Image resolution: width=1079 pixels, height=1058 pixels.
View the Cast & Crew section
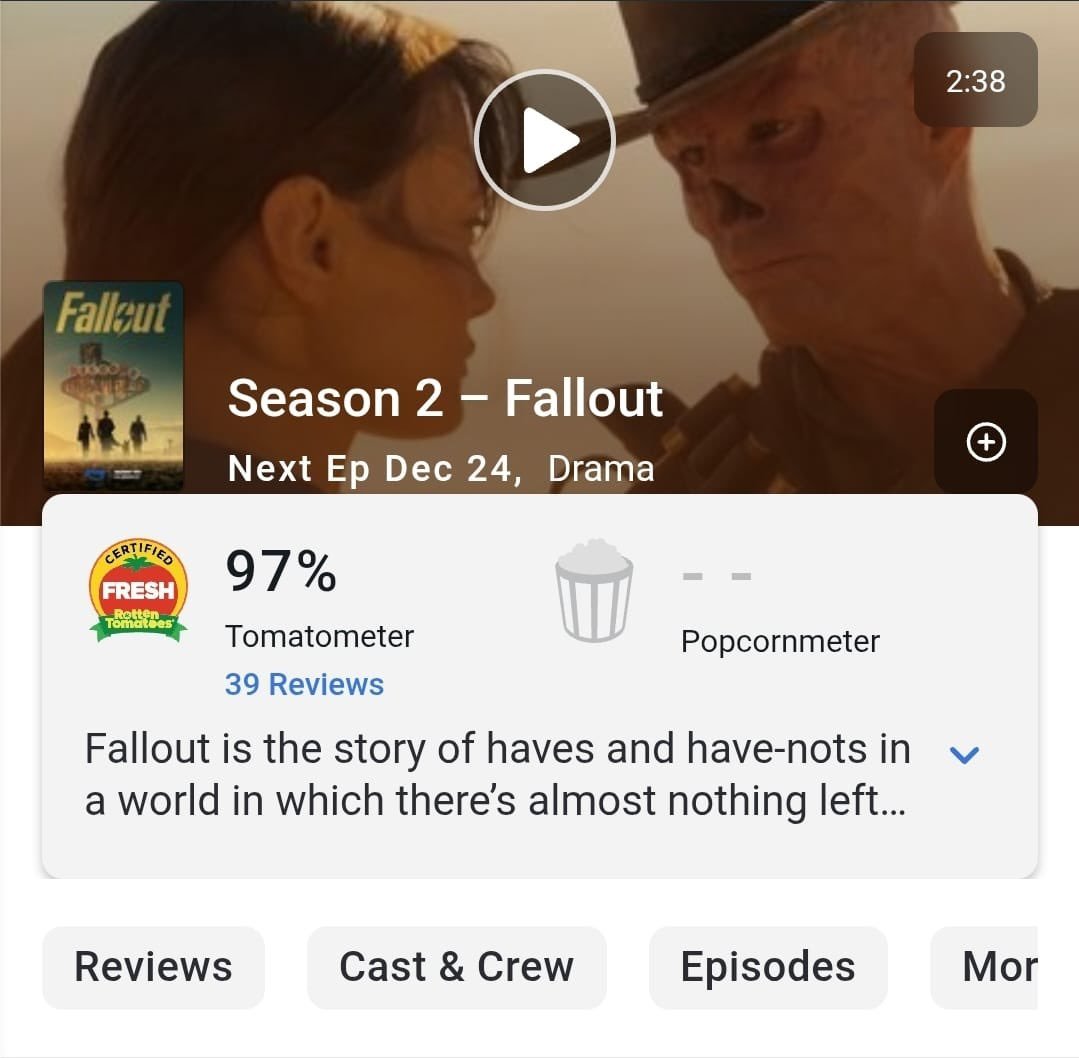tap(456, 967)
